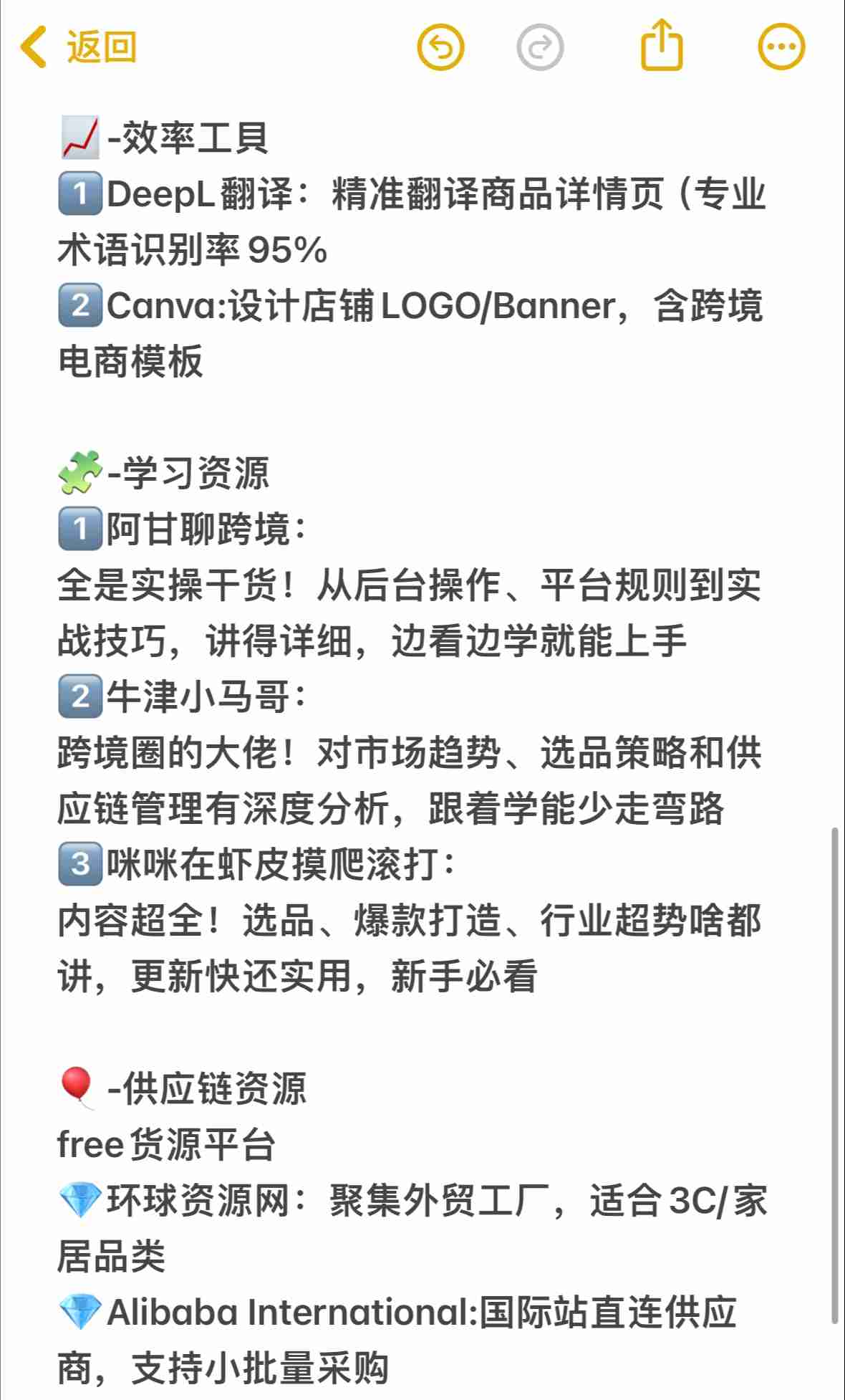This screenshot has width=845, height=1400.
Task: Share this note
Action: point(661,46)
